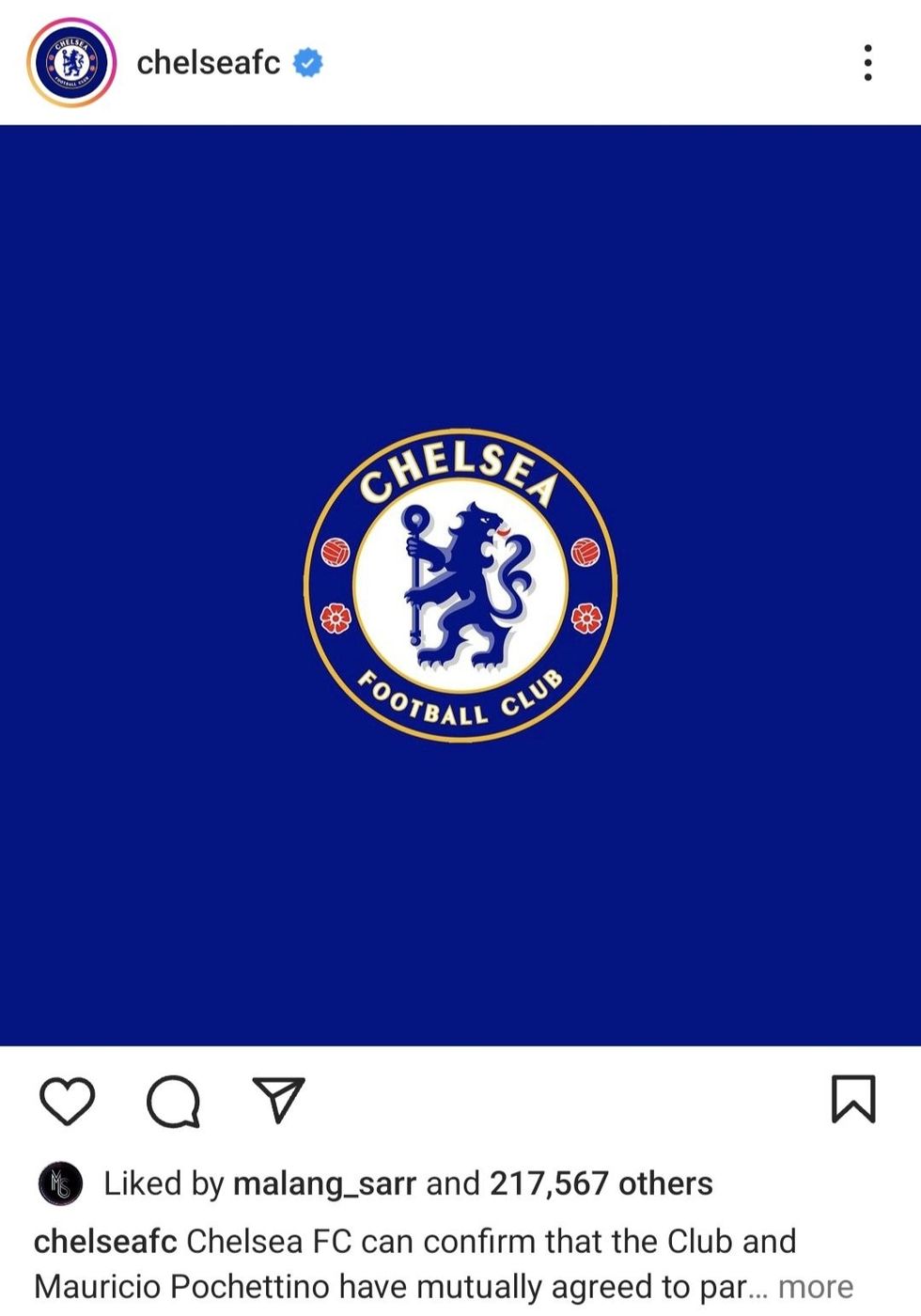921x1316 pixels.
Task: Open the chelseafc username in header
Action: click(208, 63)
